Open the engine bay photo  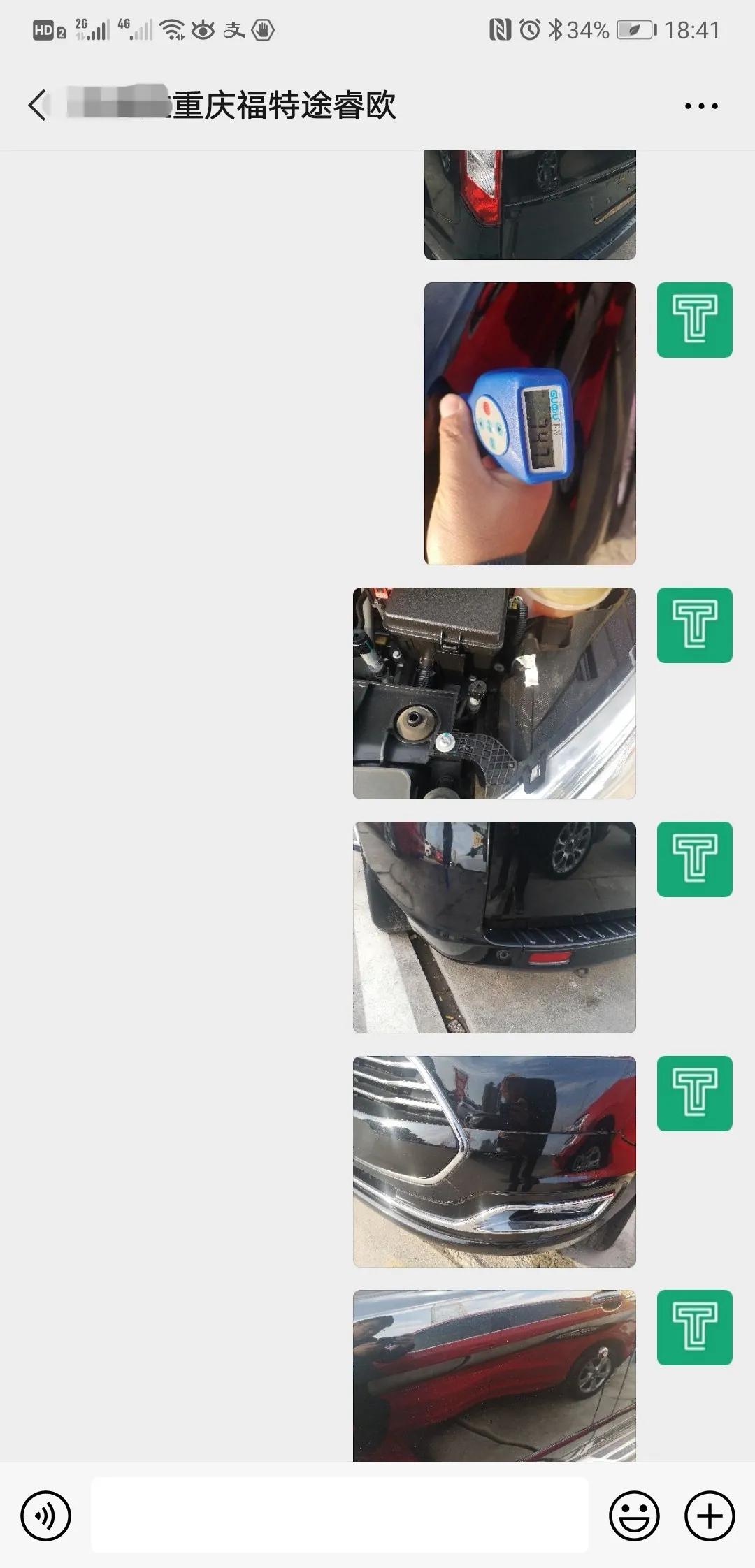click(494, 693)
